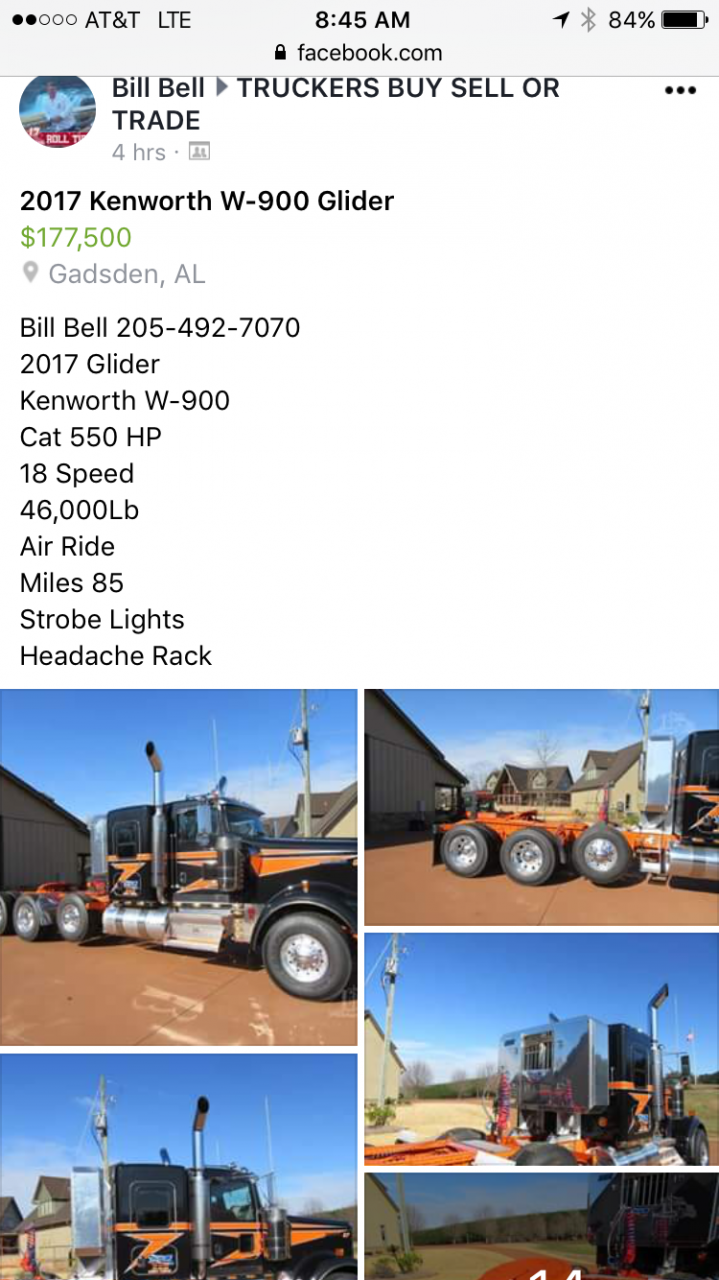View the photo of the orange rear axles
The height and width of the screenshot is (1280, 719).
click(x=541, y=807)
